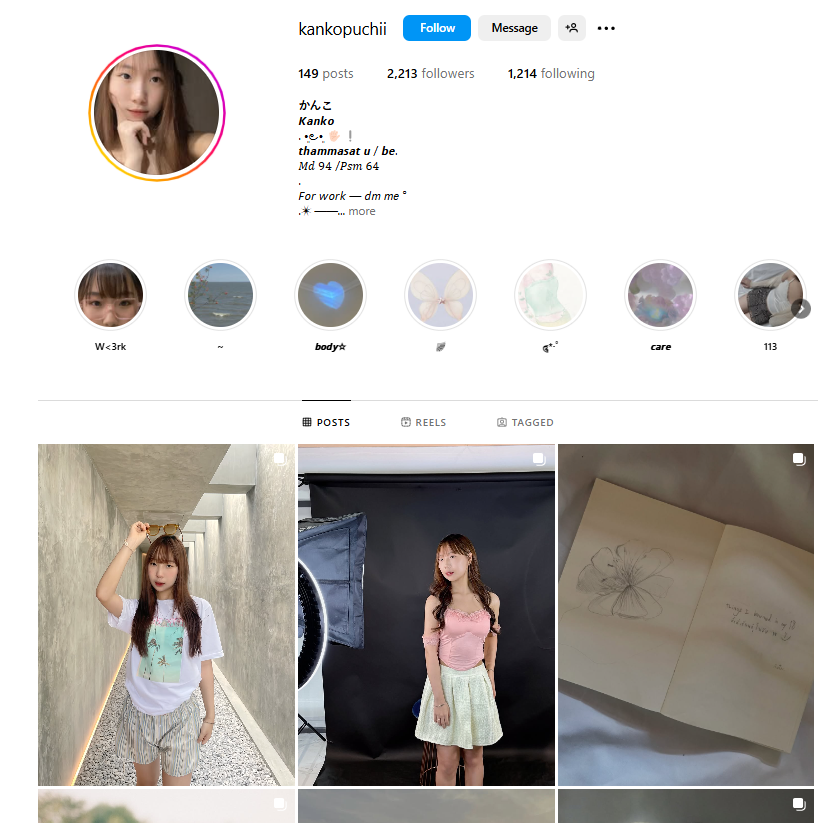Switch to the Tagged tab
Image resolution: width=840 pixels, height=823 pixels.
[x=525, y=423]
